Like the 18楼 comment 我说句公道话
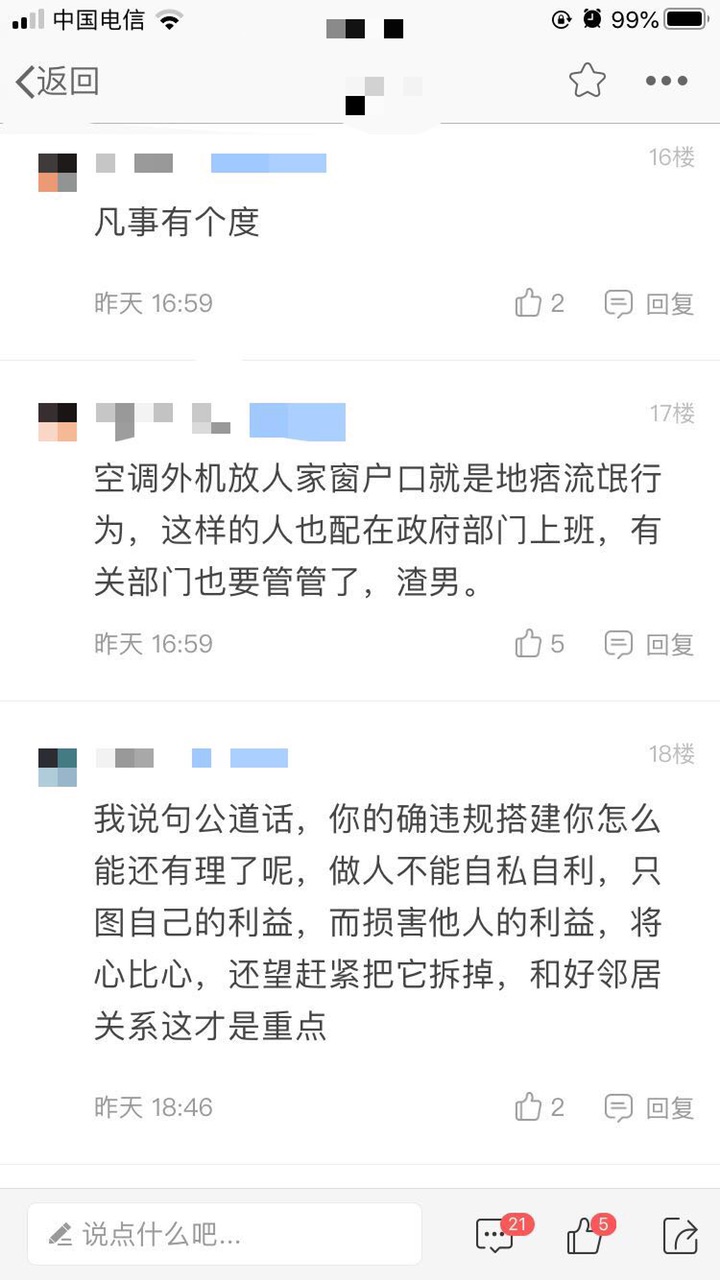This screenshot has width=720, height=1280. (539, 1107)
